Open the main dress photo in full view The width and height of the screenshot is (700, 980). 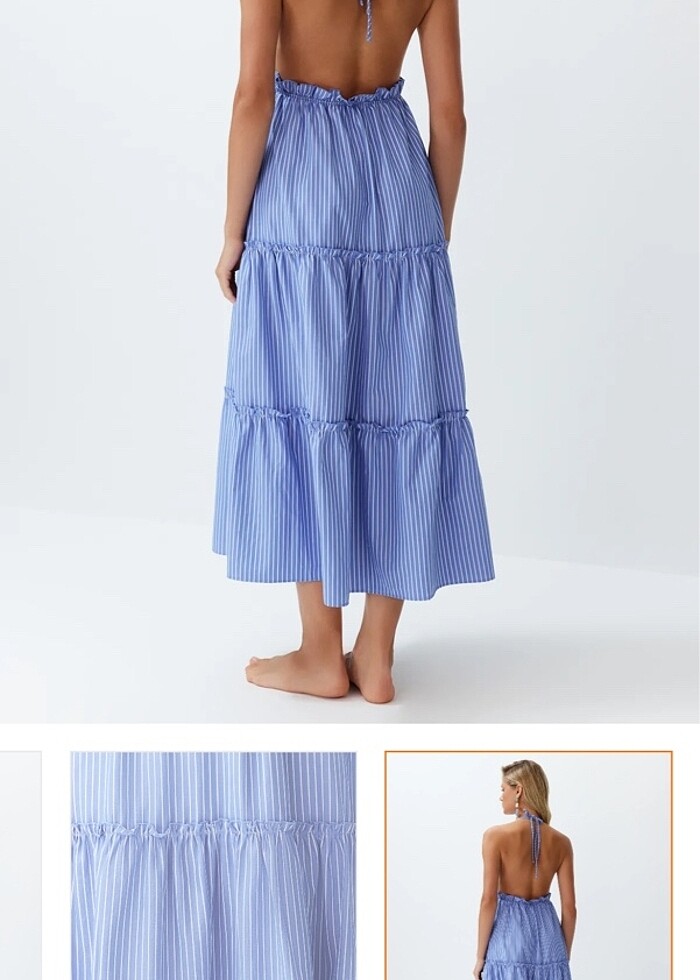(x=350, y=360)
